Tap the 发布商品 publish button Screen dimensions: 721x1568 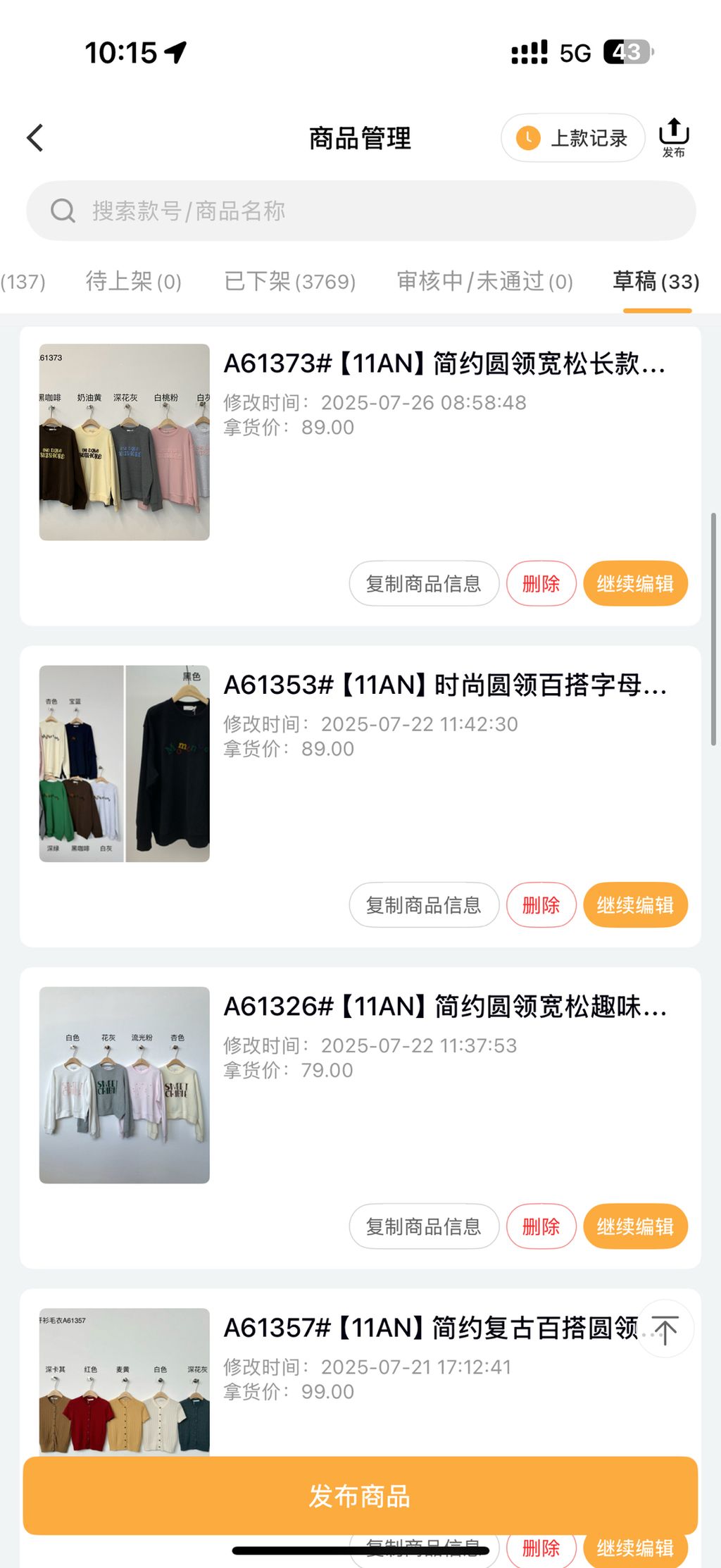360,1495
